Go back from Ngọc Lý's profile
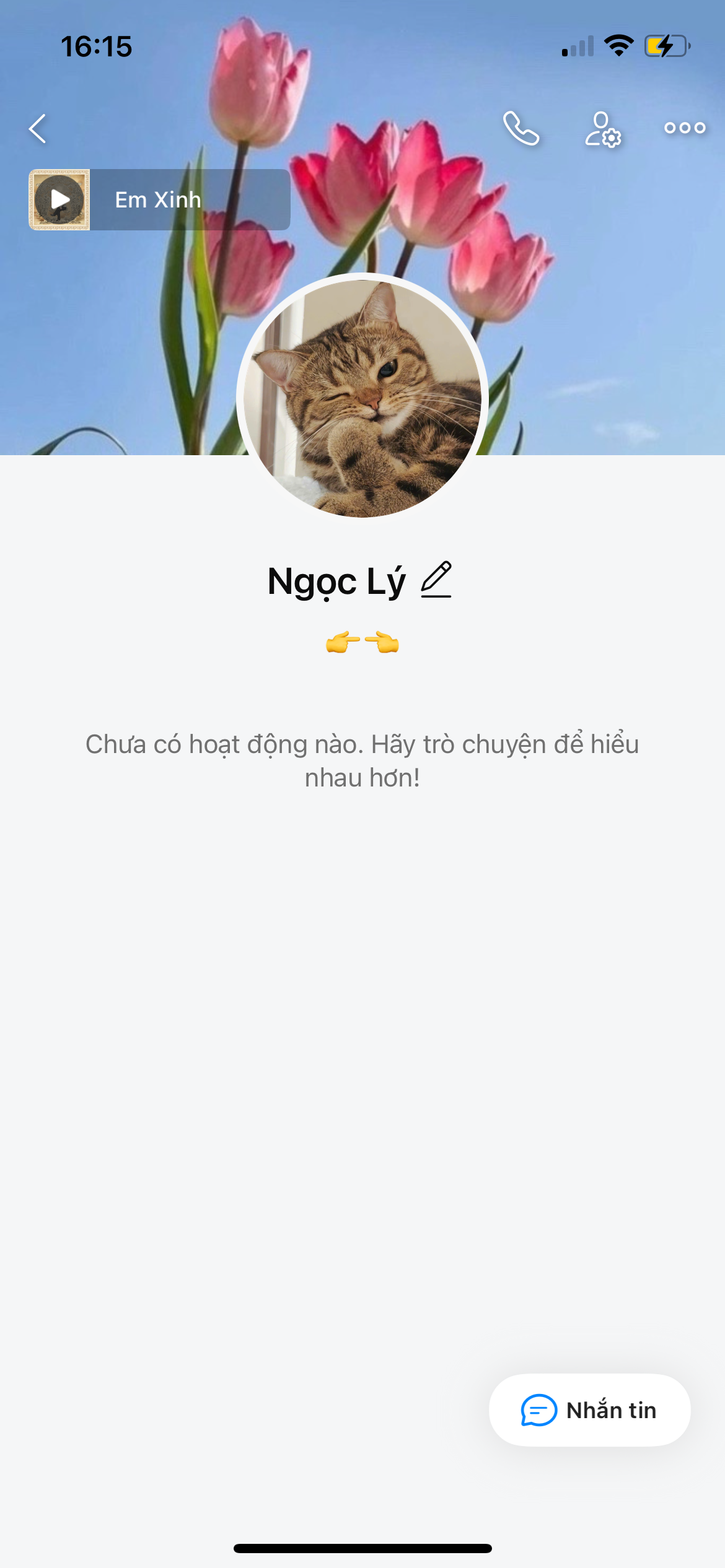Viewport: 725px width, 1568px height. (x=38, y=129)
